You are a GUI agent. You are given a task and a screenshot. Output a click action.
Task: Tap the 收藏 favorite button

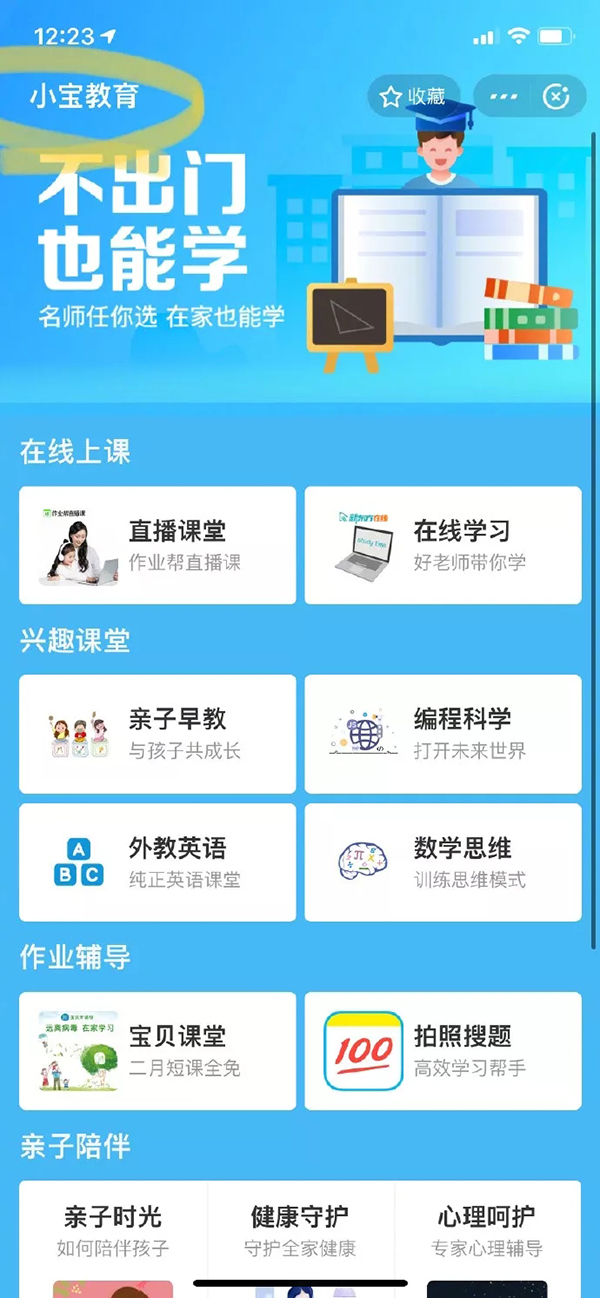coord(414,97)
